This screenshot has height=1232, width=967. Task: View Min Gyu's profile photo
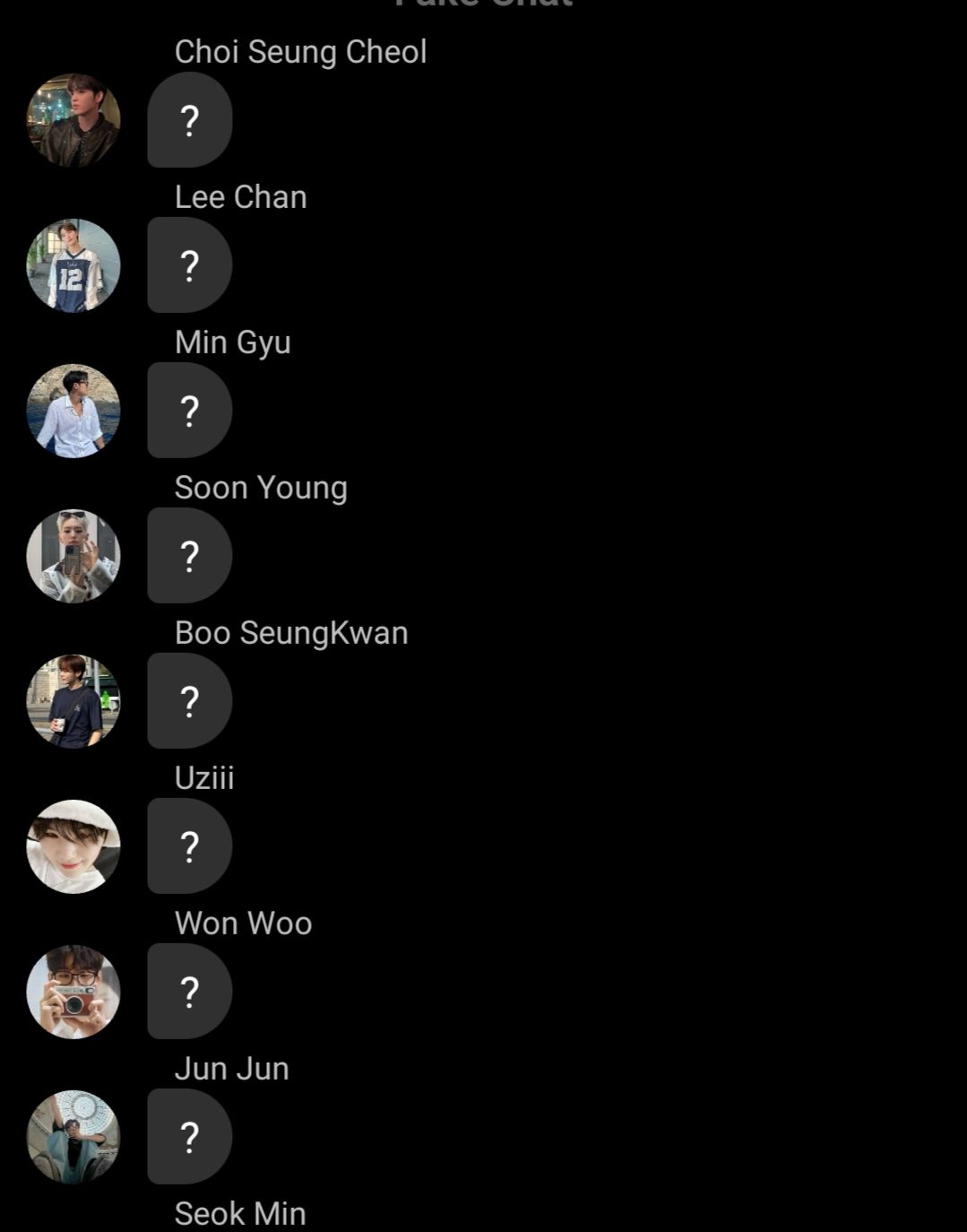click(73, 411)
